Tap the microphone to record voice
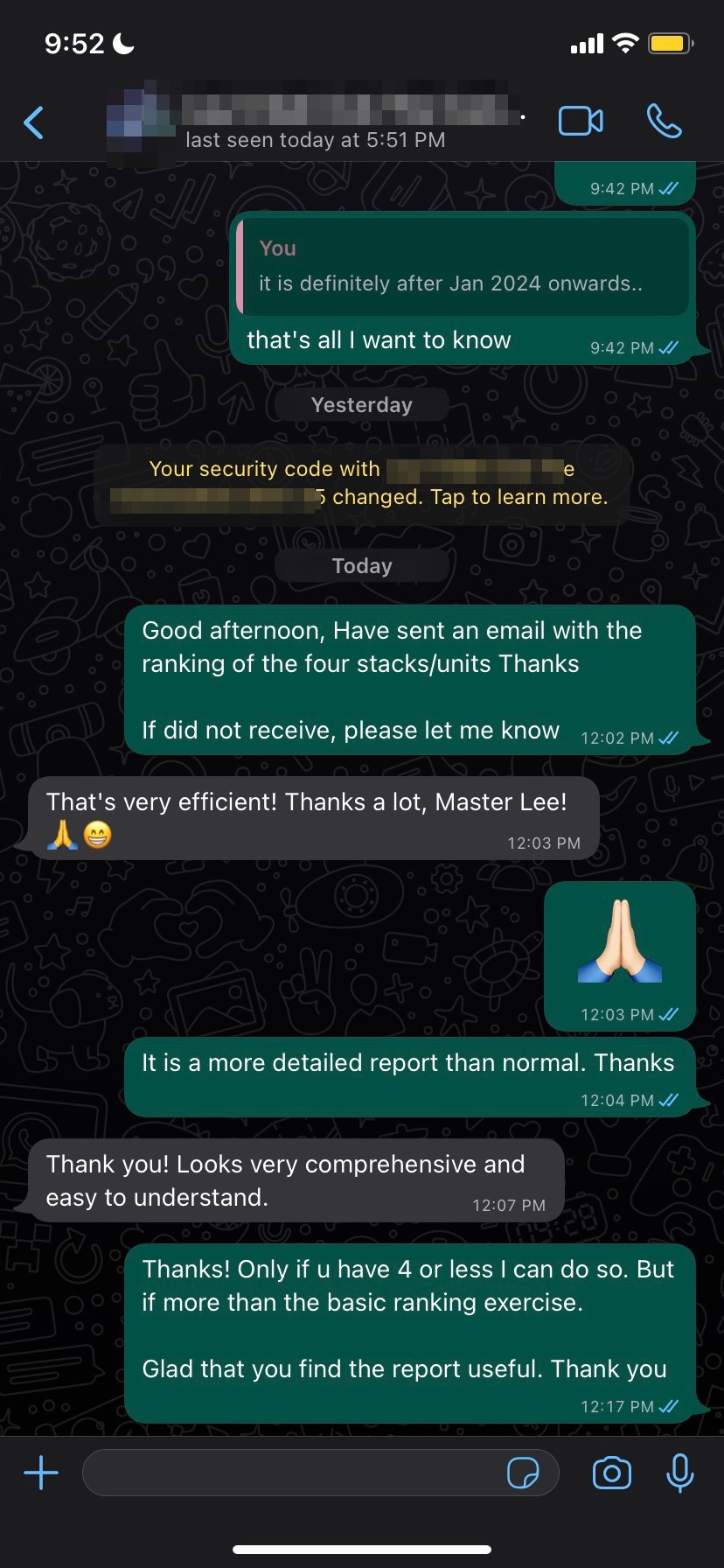Image resolution: width=724 pixels, height=1568 pixels. coord(679,1473)
